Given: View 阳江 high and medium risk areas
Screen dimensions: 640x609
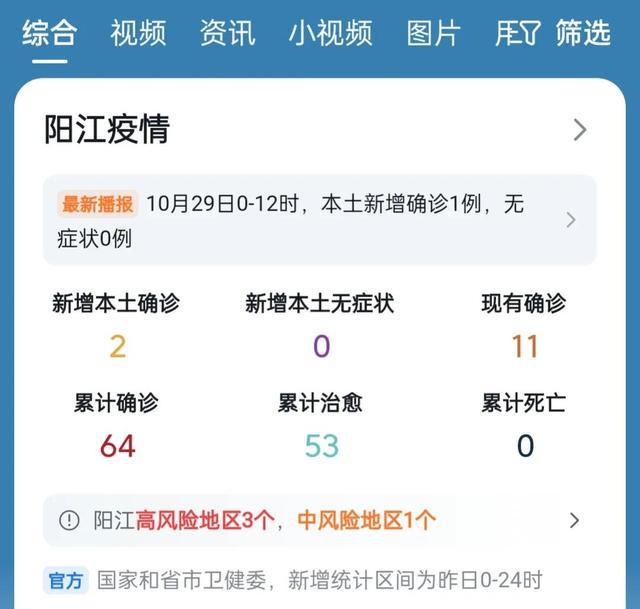Looking at the screenshot, I should (x=319, y=520).
